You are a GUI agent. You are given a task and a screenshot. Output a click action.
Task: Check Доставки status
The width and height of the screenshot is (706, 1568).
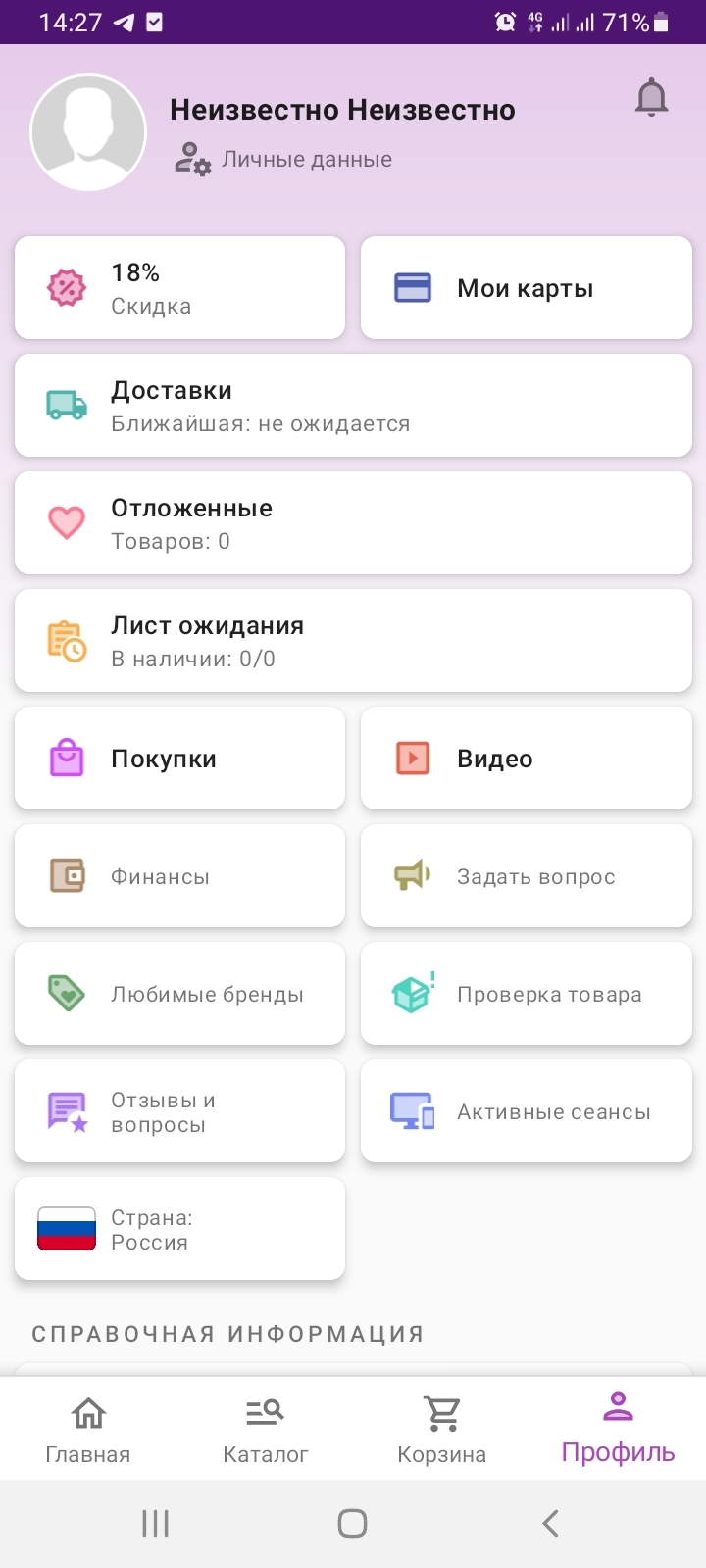[x=353, y=406]
